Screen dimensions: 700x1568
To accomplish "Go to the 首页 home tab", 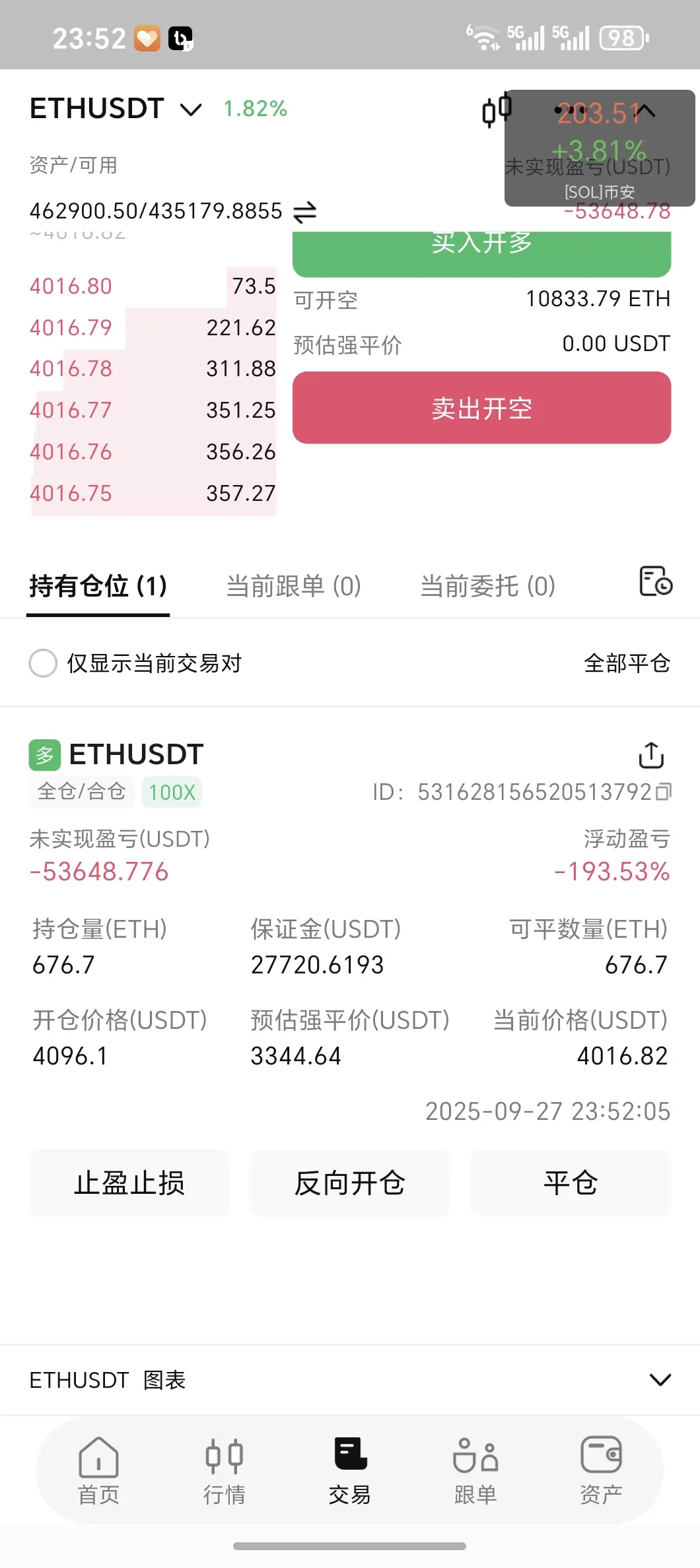I will [x=98, y=1471].
